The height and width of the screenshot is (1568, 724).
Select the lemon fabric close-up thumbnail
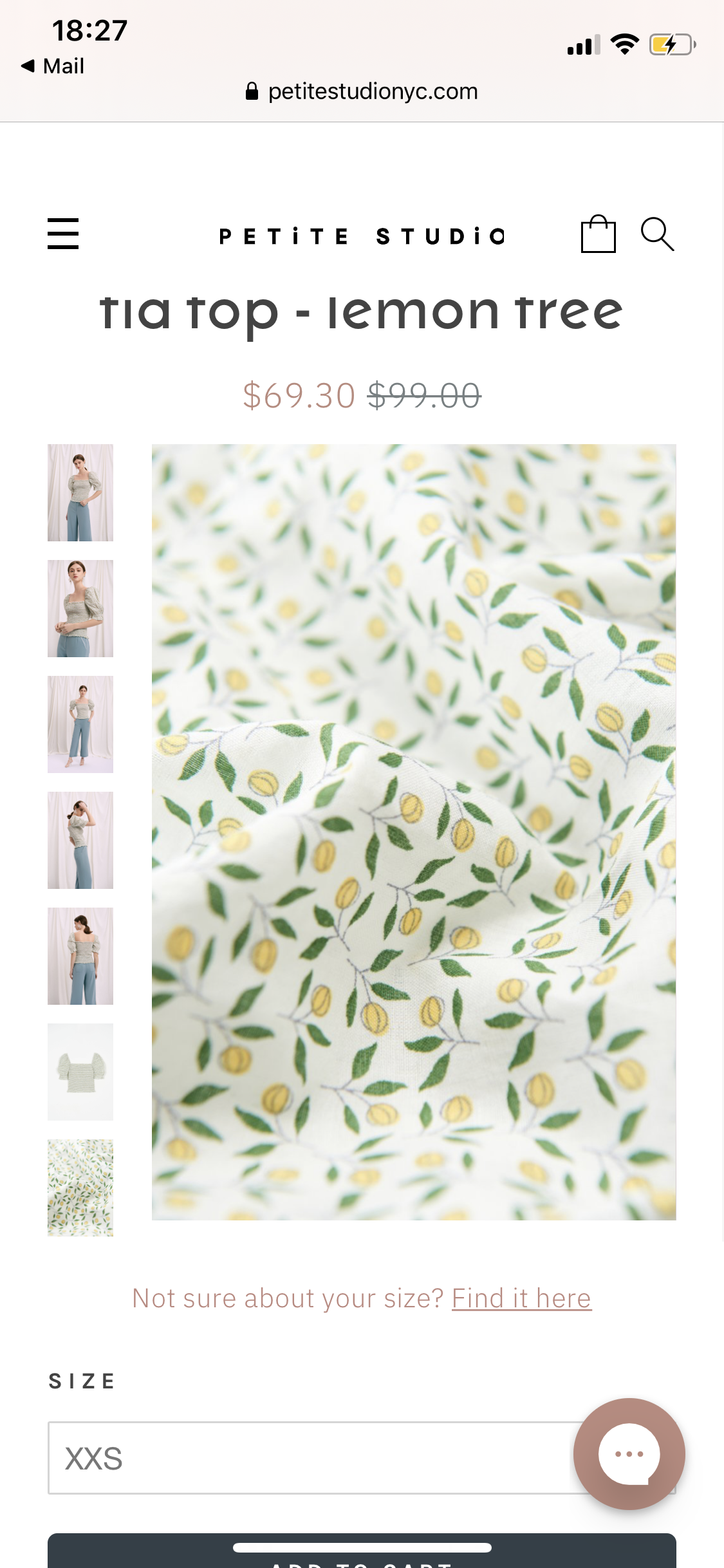pyautogui.click(x=80, y=1188)
